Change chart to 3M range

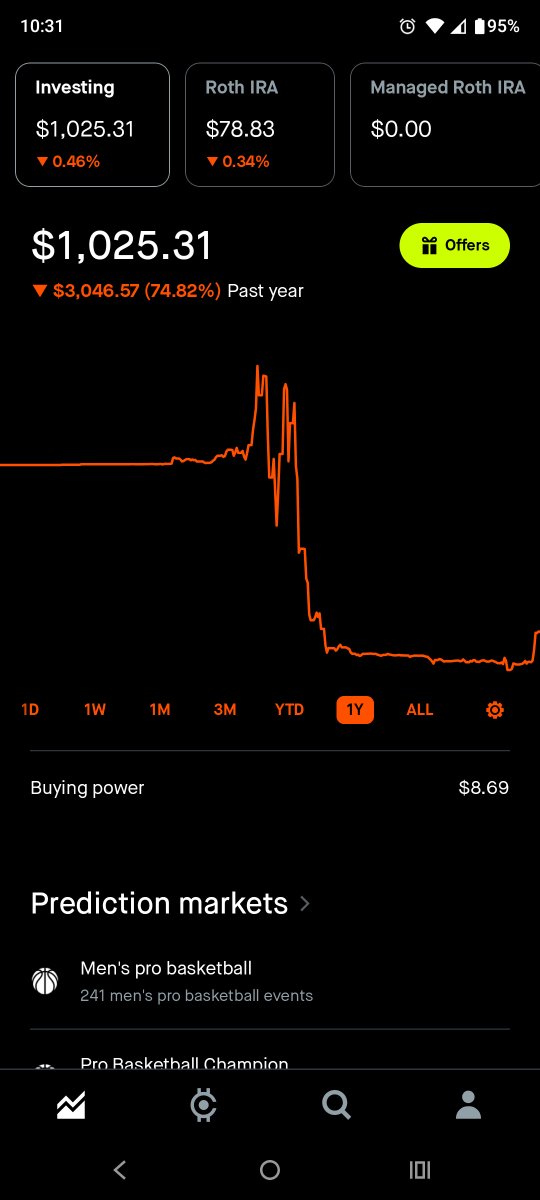pyautogui.click(x=225, y=710)
